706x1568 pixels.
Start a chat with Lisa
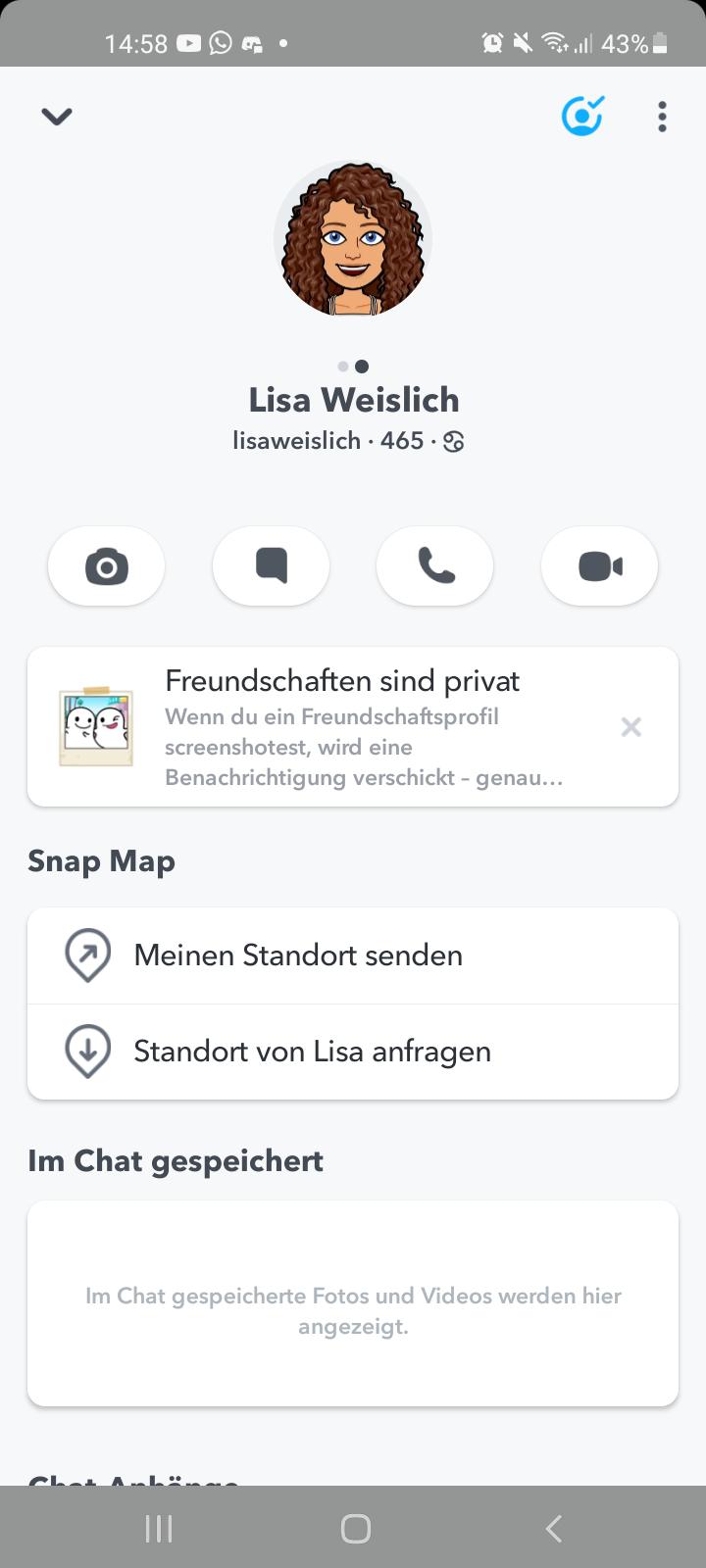pos(271,565)
